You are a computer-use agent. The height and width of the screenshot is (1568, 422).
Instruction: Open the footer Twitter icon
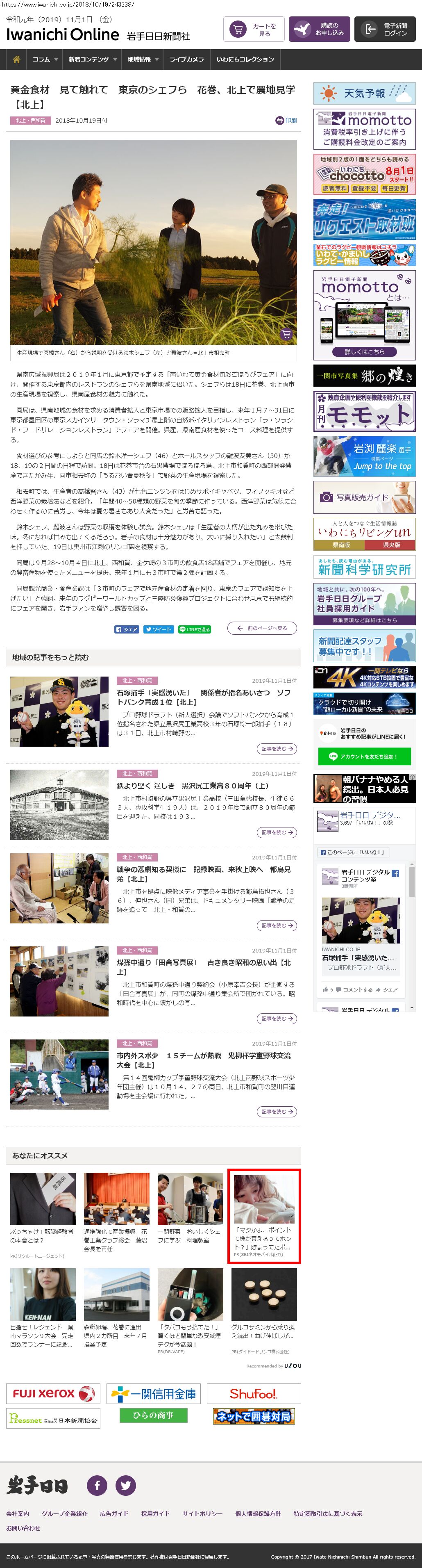pos(126,1485)
